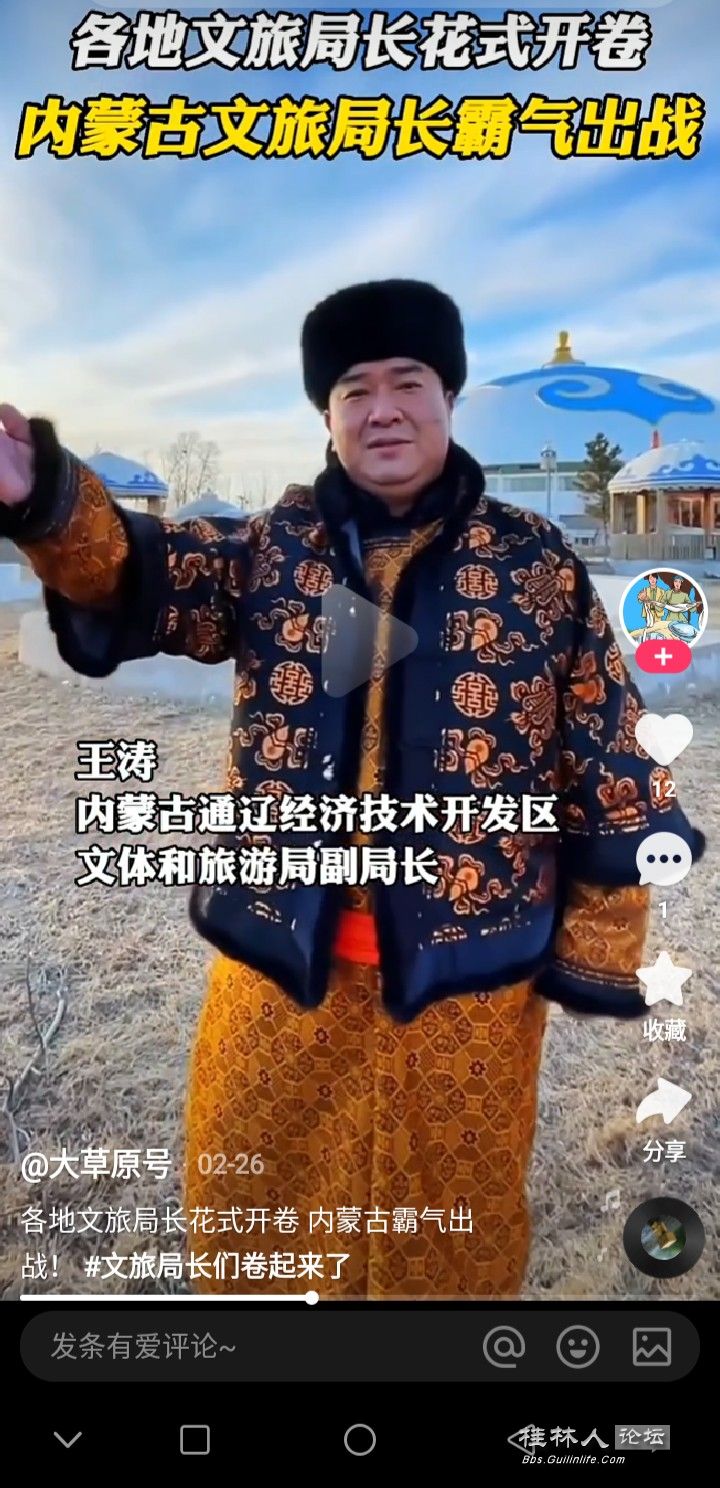The image size is (720, 1488).
Task: Tap the 发条有爱评论 comment field
Action: pos(240,1347)
